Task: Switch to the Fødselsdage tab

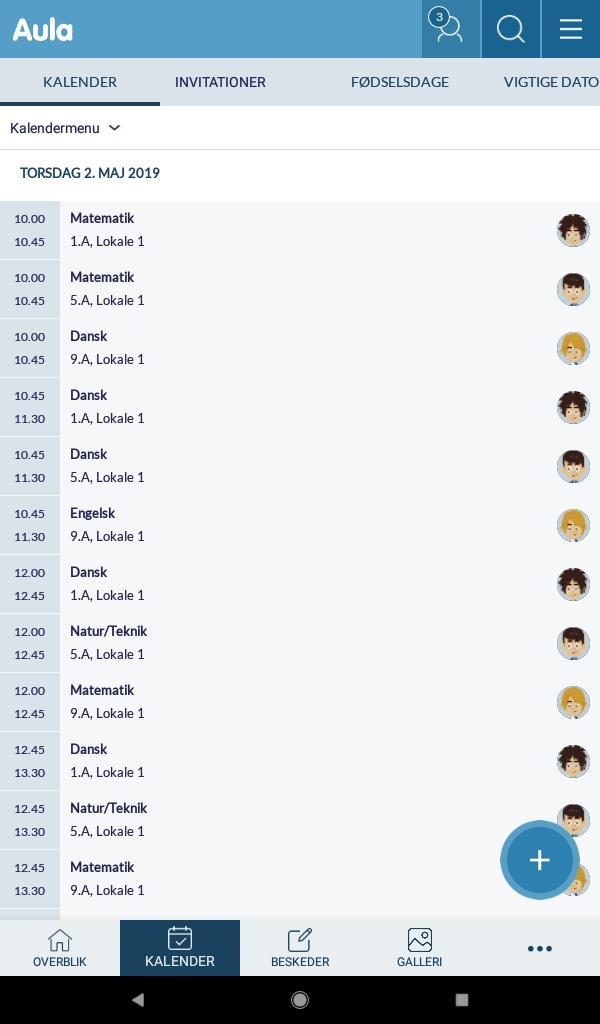Action: tap(399, 82)
